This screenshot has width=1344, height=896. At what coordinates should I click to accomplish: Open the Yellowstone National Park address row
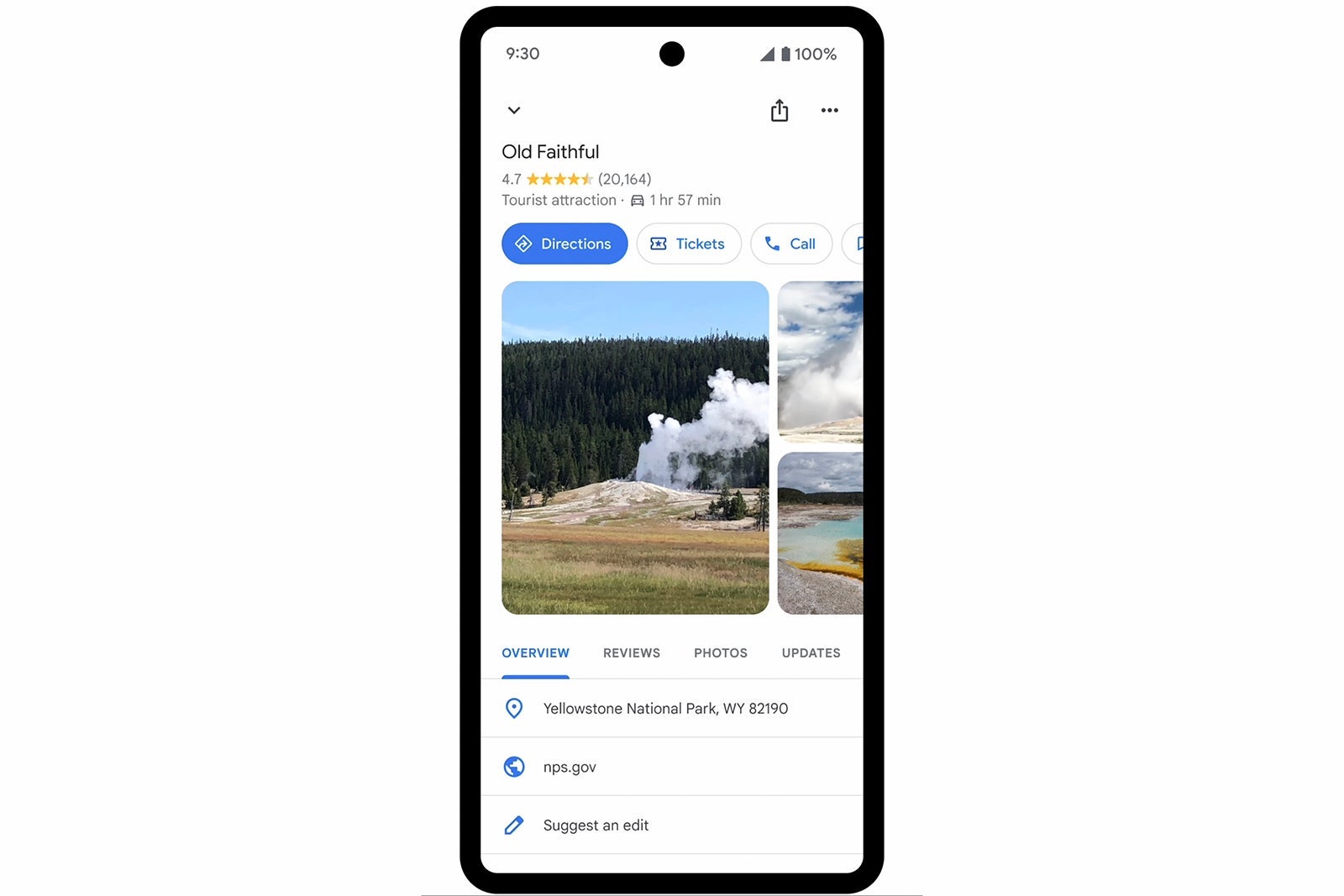(x=665, y=708)
